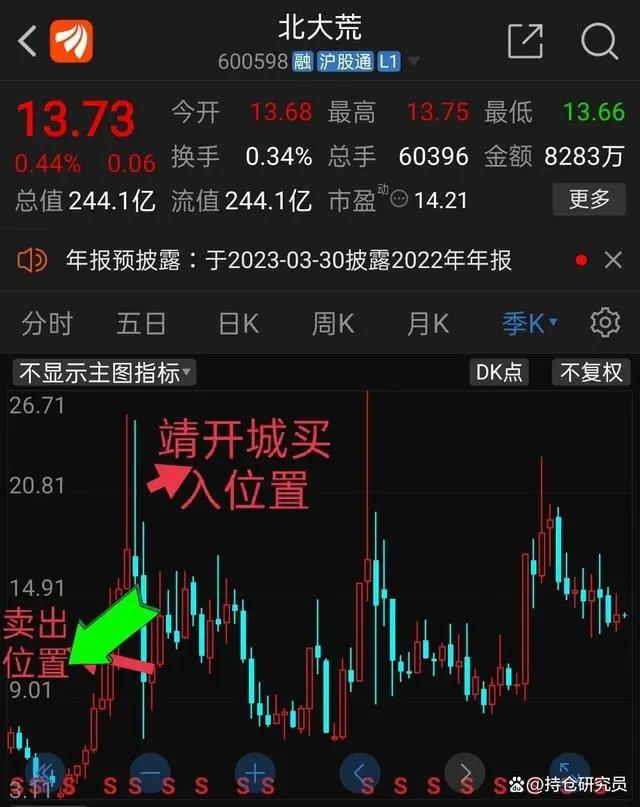Zoom out the K-line chart
This screenshot has width=640, height=807.
coord(150,774)
